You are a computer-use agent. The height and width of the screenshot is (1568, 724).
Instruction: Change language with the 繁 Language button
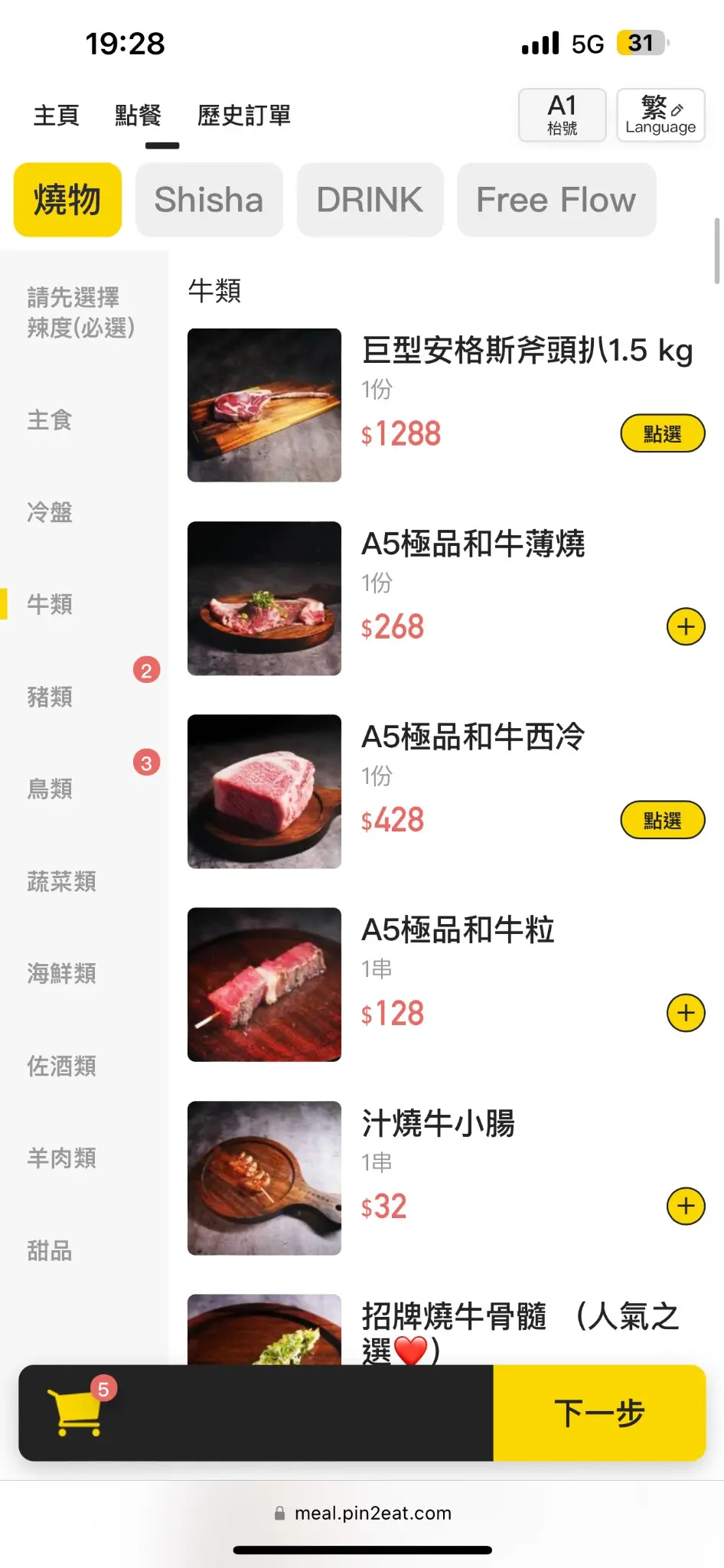[x=660, y=116]
